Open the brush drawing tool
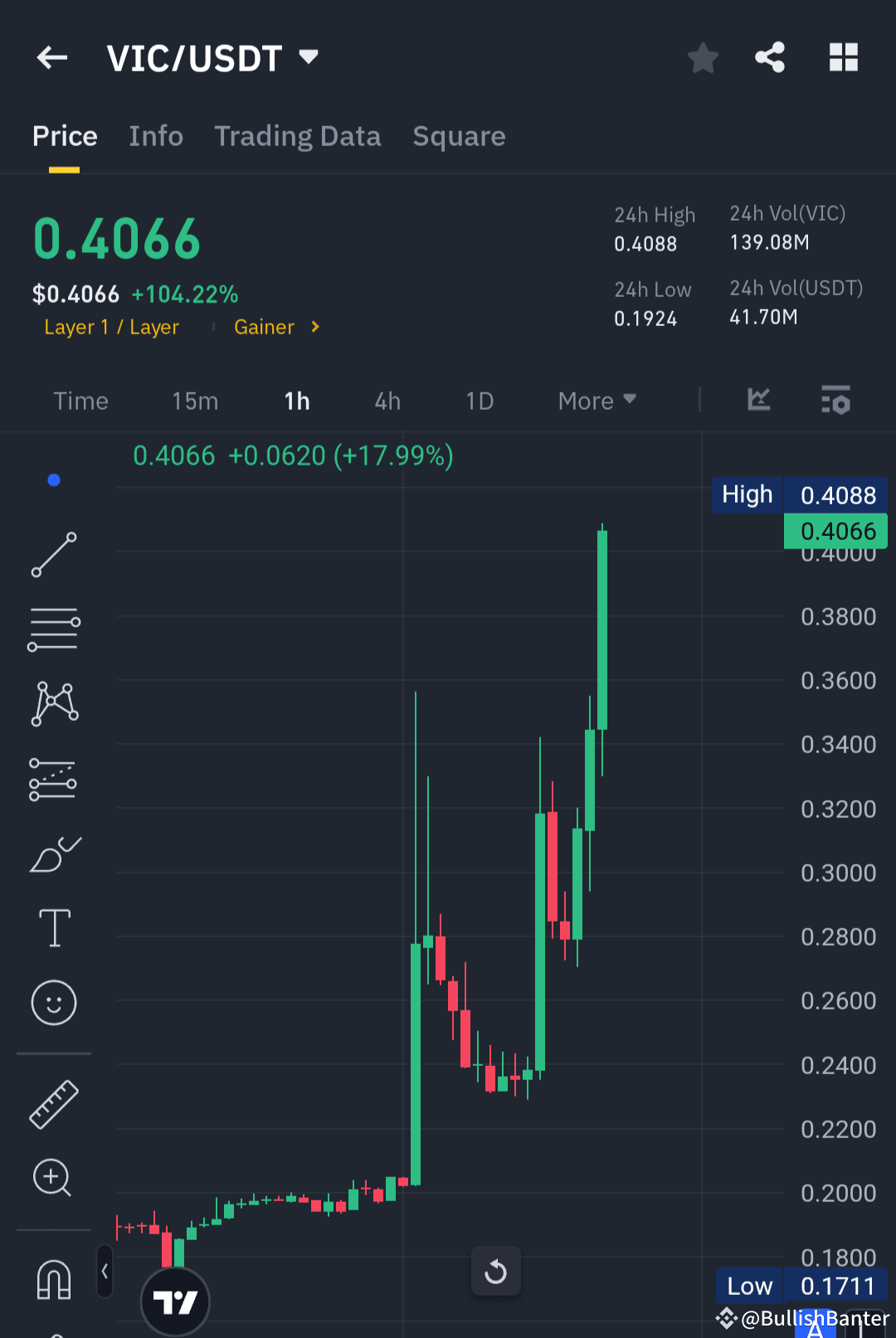 click(x=54, y=854)
